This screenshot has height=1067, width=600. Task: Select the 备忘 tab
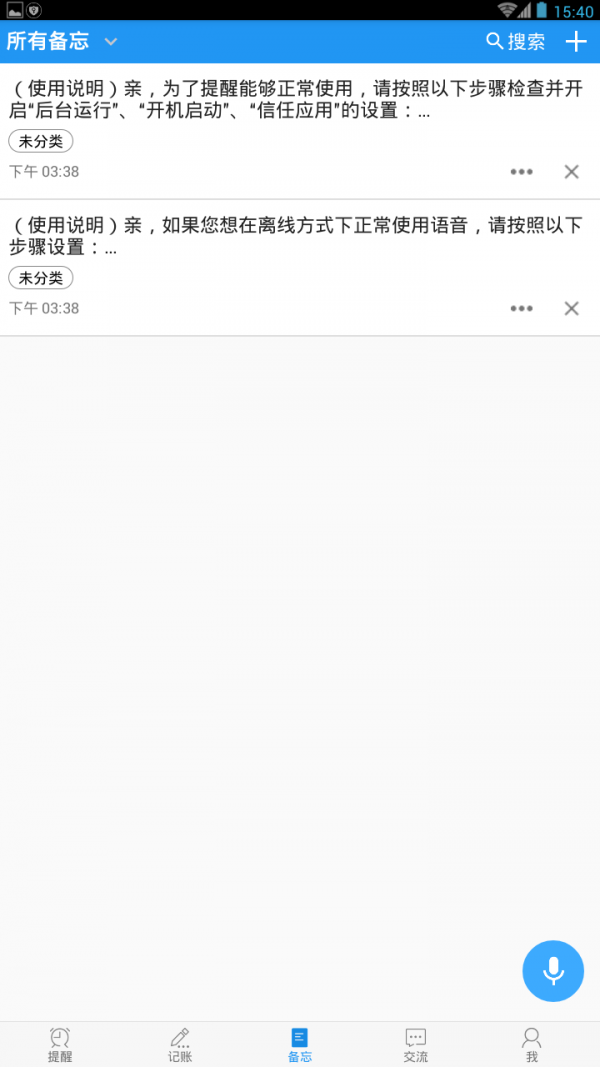[x=300, y=1044]
